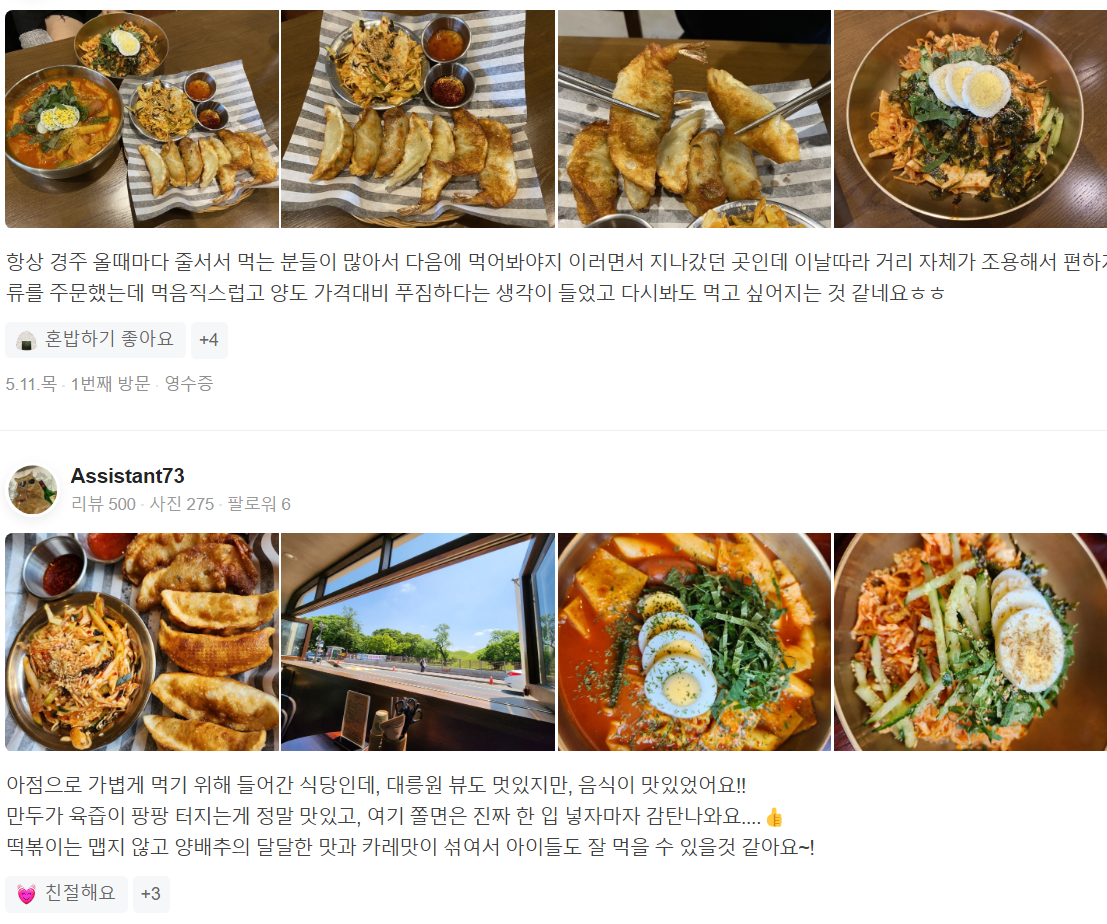Open Assistant73 reviewer profile name
The width and height of the screenshot is (1107, 924).
(x=128, y=476)
